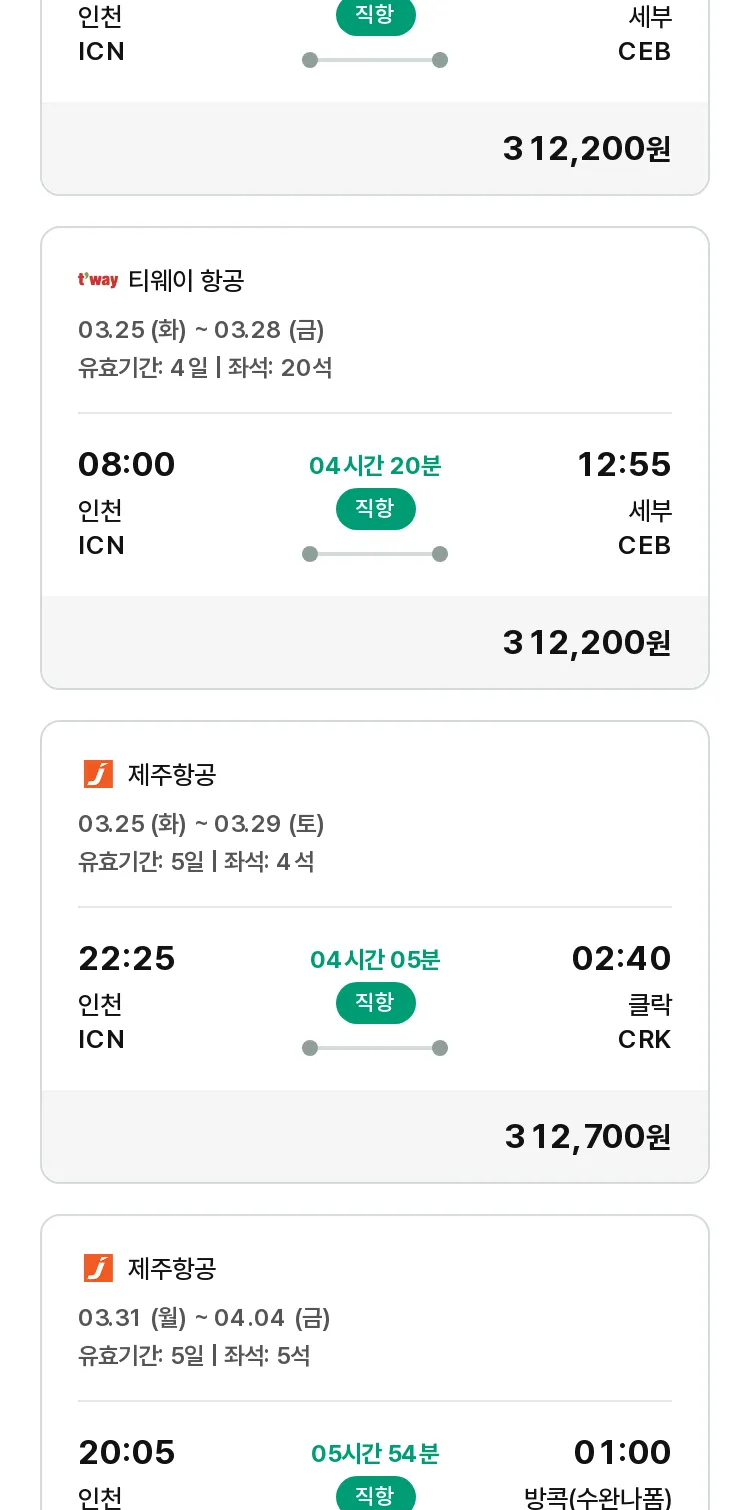Open the T'way flight card for 03.25–03.28
The image size is (750, 1510).
pos(375,458)
